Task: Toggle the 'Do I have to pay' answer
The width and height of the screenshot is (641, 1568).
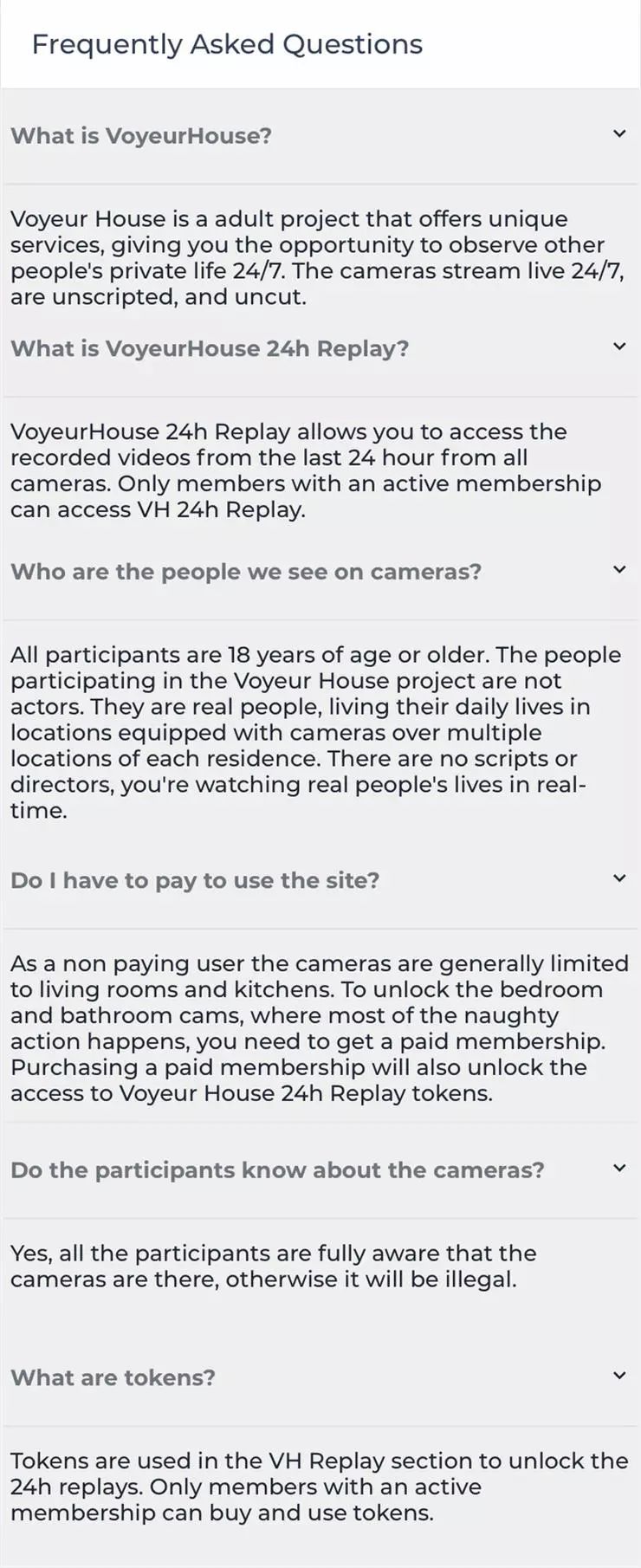Action: point(618,879)
